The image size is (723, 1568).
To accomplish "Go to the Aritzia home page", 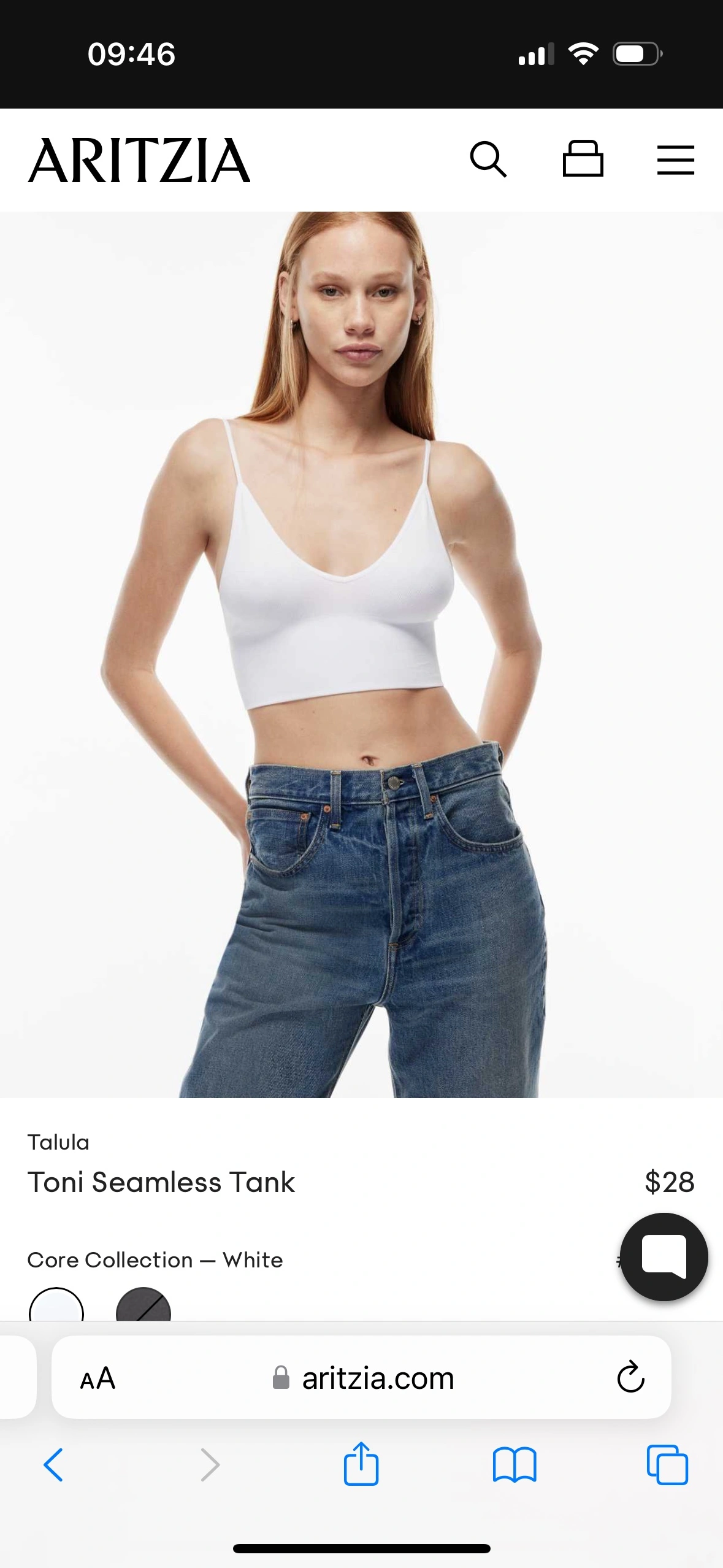I will [139, 161].
